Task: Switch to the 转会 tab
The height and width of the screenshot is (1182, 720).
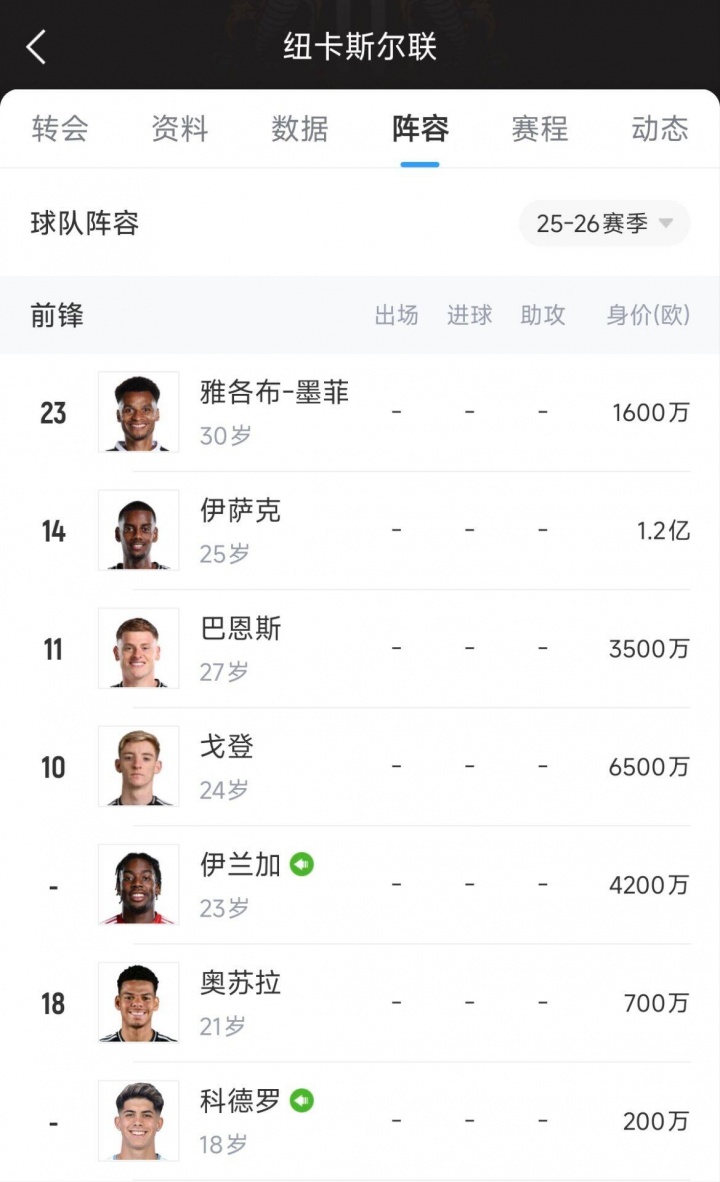Action: coord(60,129)
